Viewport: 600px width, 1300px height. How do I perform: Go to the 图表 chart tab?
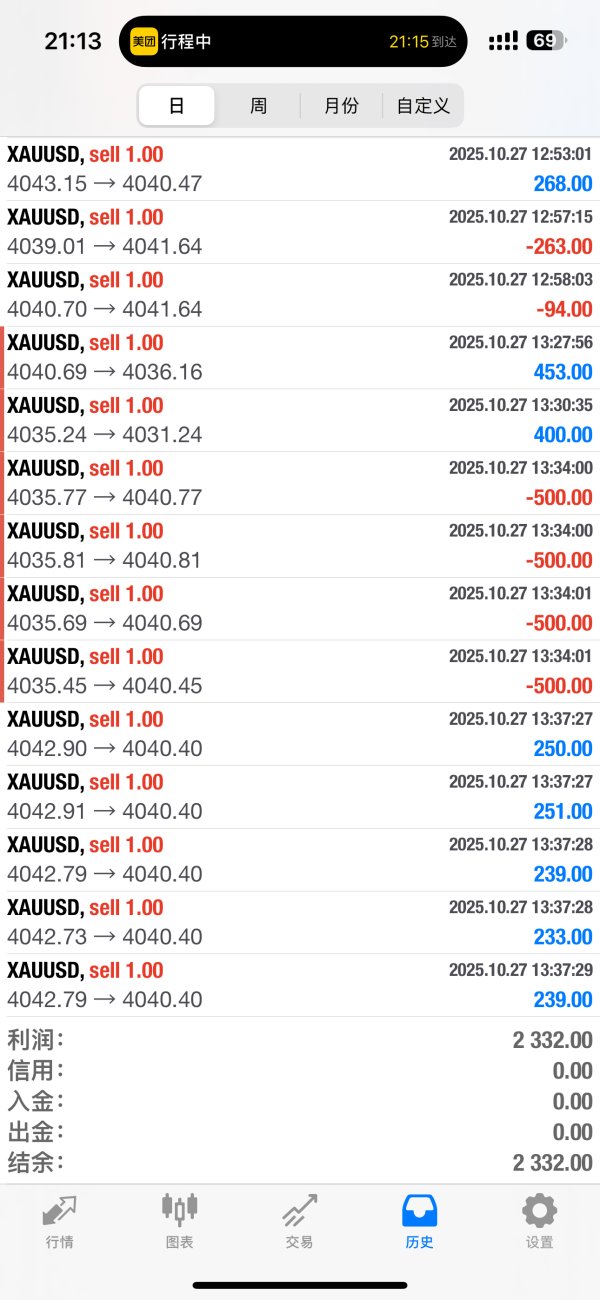click(179, 1222)
